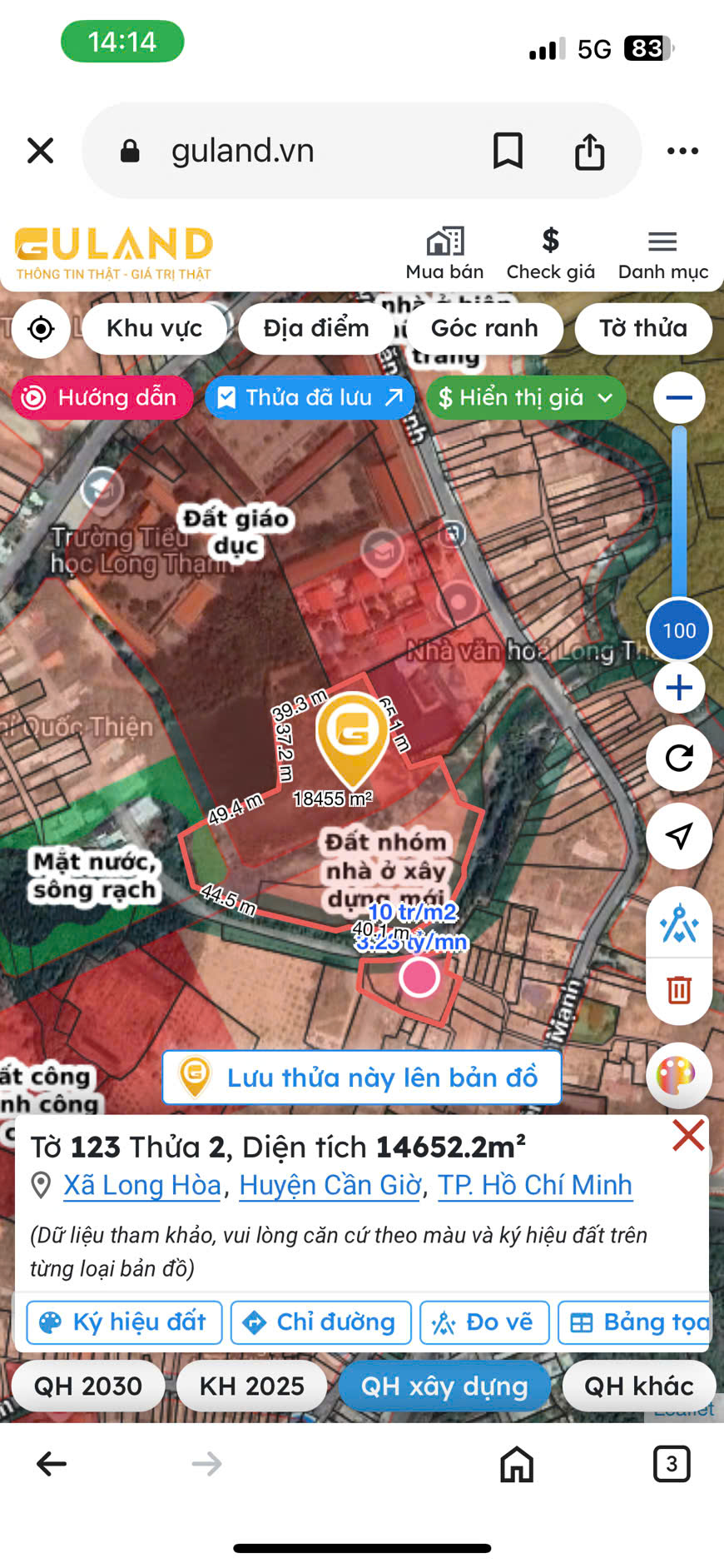Open Xã Long Hòa link
Screen dimensions: 724x1568
pyautogui.click(x=142, y=1185)
